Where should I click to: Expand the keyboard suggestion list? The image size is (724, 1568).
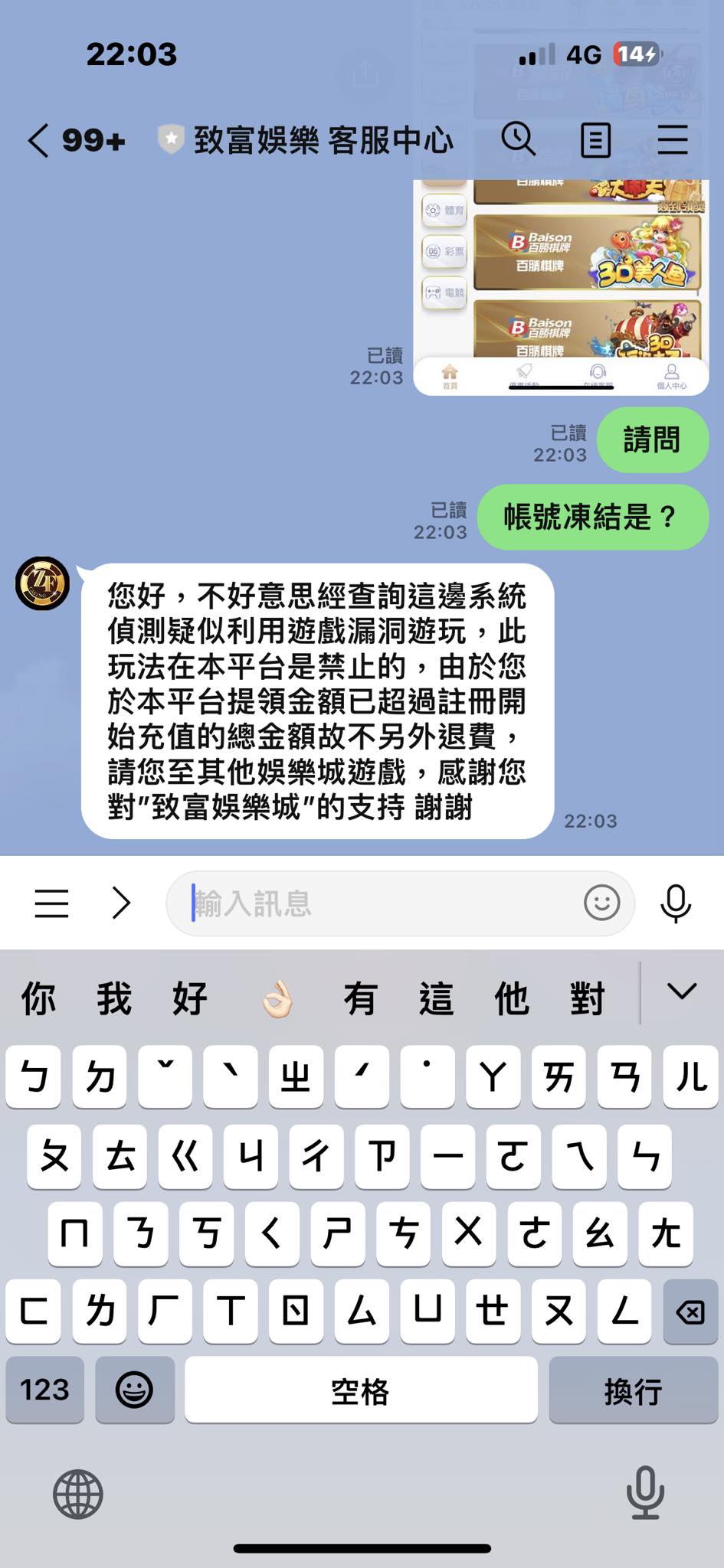point(681,993)
